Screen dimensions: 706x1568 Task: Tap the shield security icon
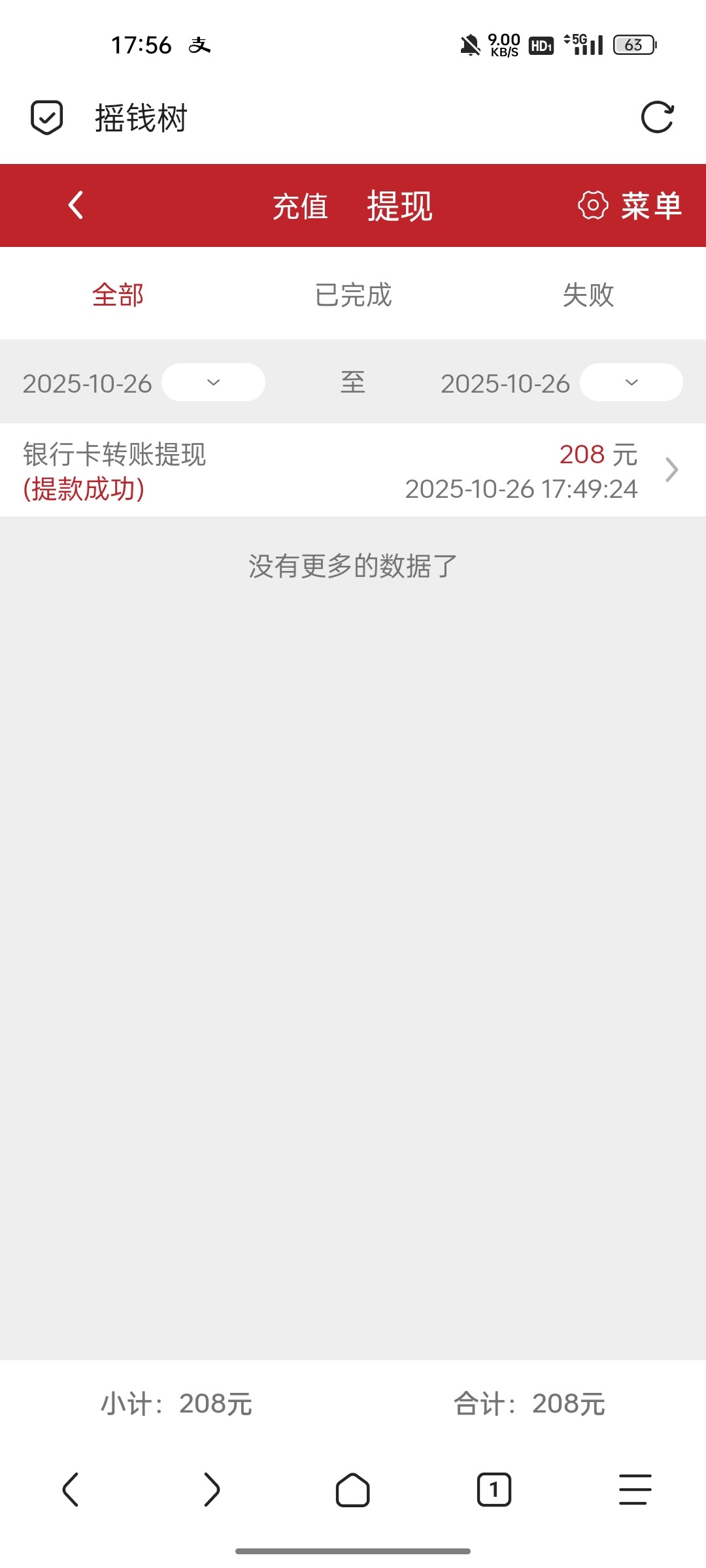[47, 118]
